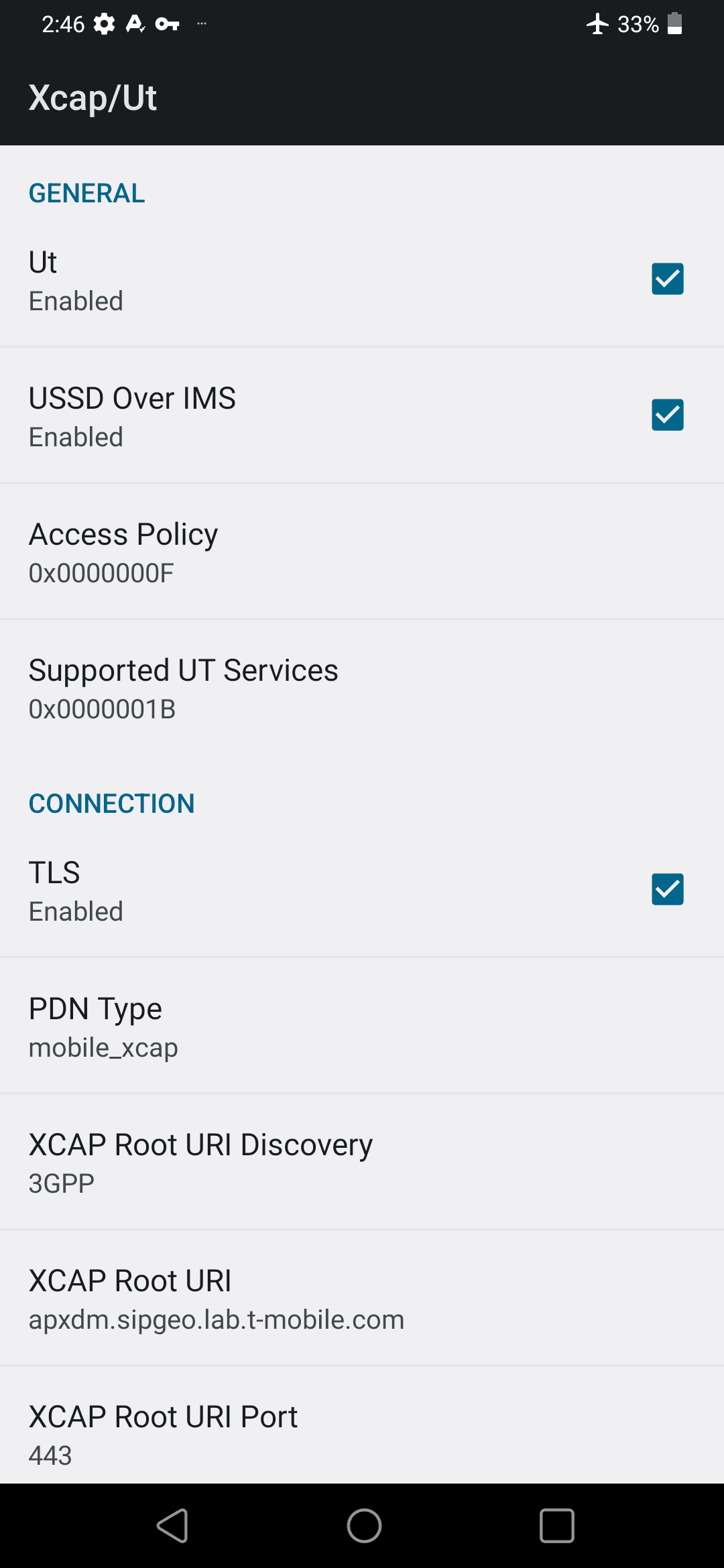Open the PDN Type setting
This screenshot has width=724, height=1568.
point(362,1027)
